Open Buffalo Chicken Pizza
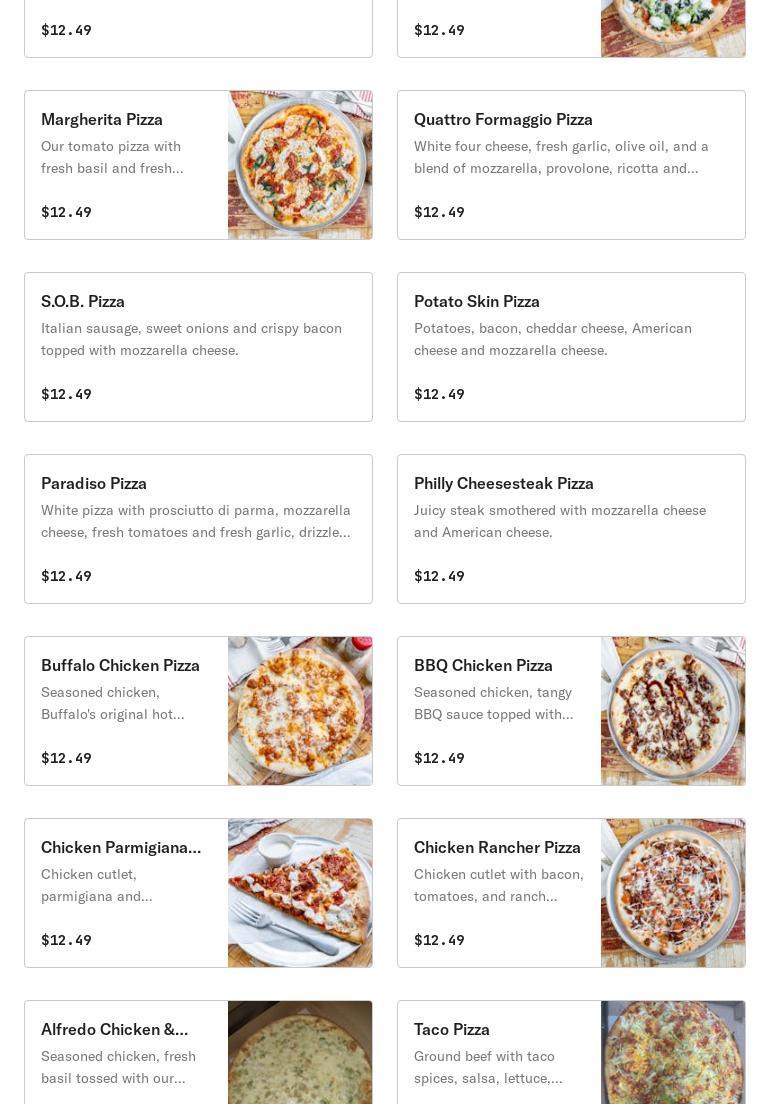 coord(198,711)
